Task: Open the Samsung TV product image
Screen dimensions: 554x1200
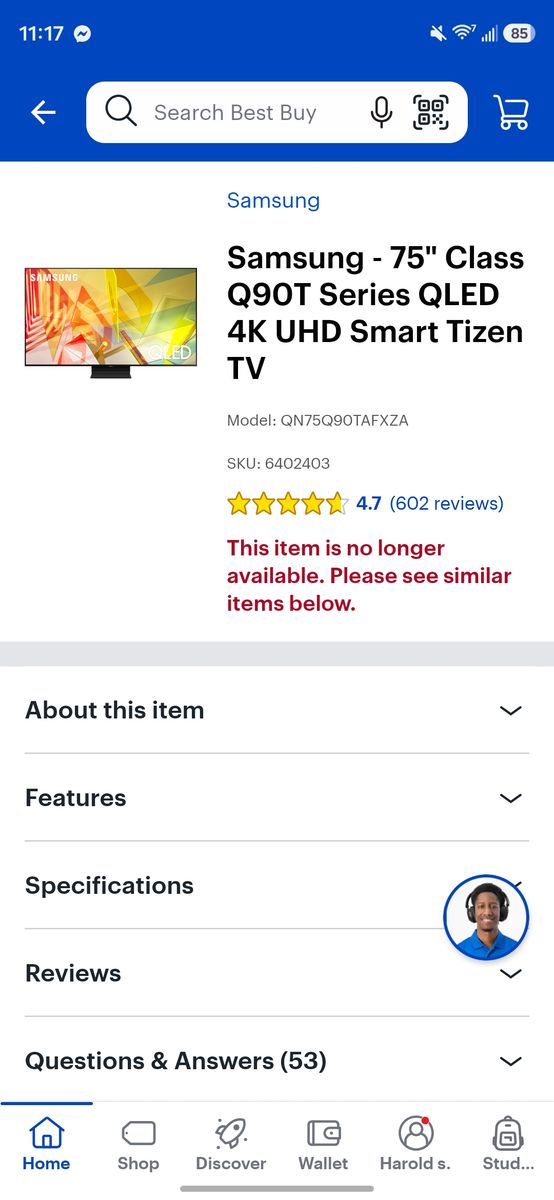Action: (x=111, y=322)
